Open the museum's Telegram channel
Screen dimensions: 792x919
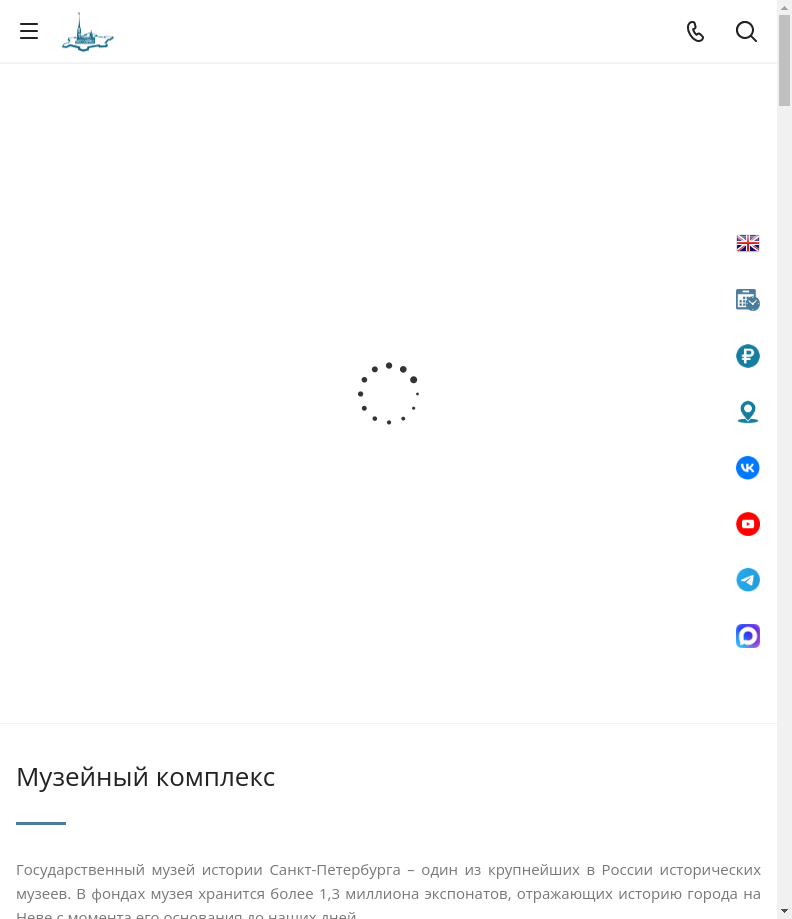click(x=748, y=580)
